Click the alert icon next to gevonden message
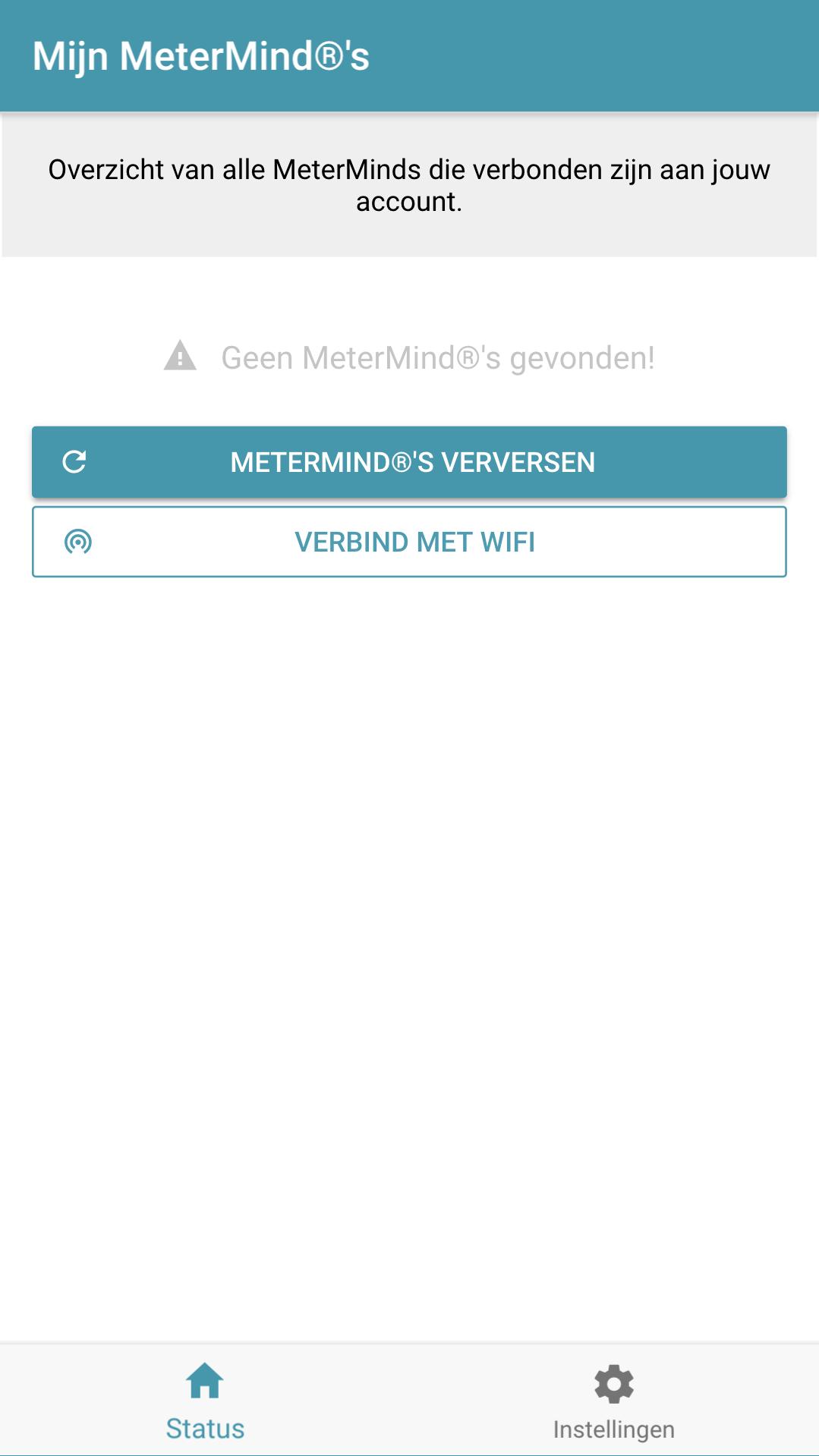The height and width of the screenshot is (1456, 819). 180,358
